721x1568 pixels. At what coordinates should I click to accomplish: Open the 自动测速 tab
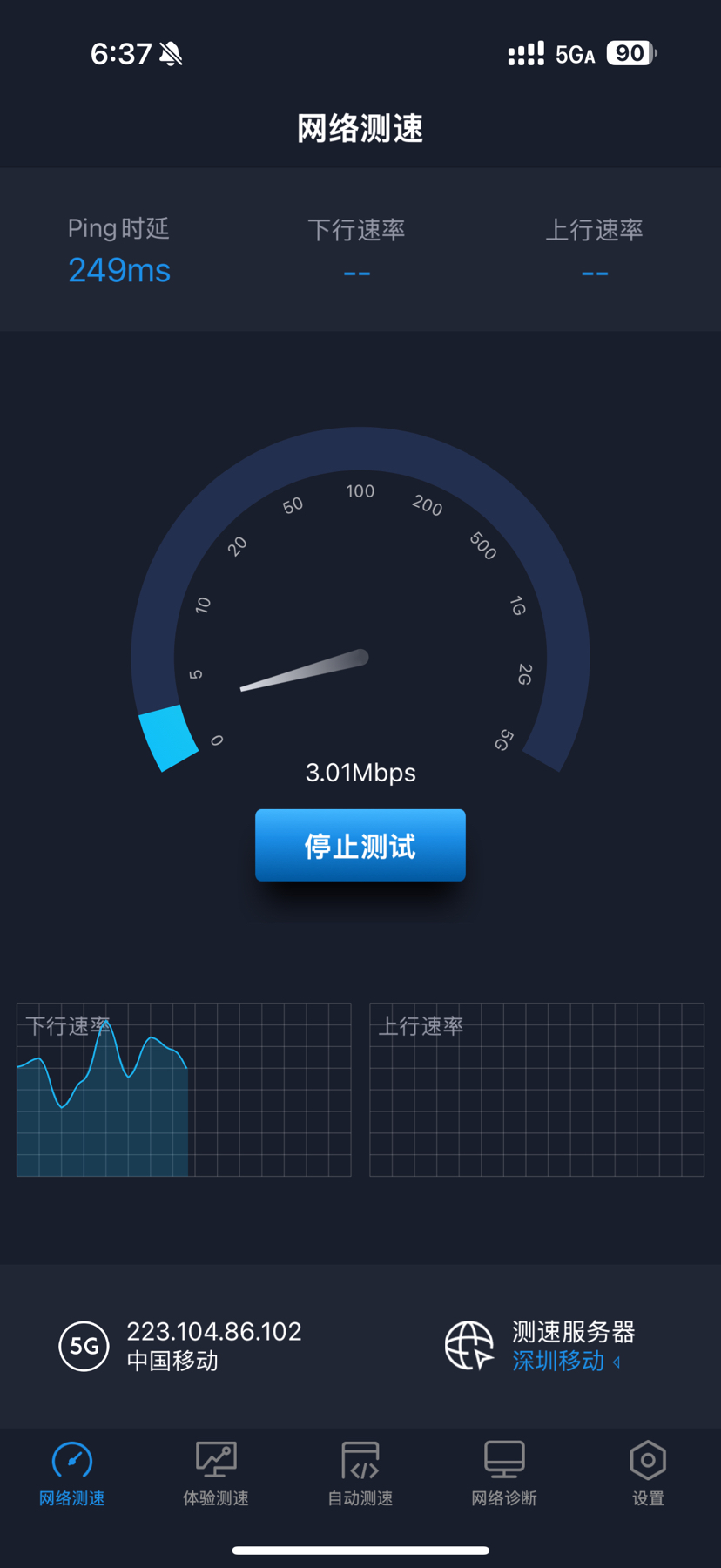pos(360,1474)
